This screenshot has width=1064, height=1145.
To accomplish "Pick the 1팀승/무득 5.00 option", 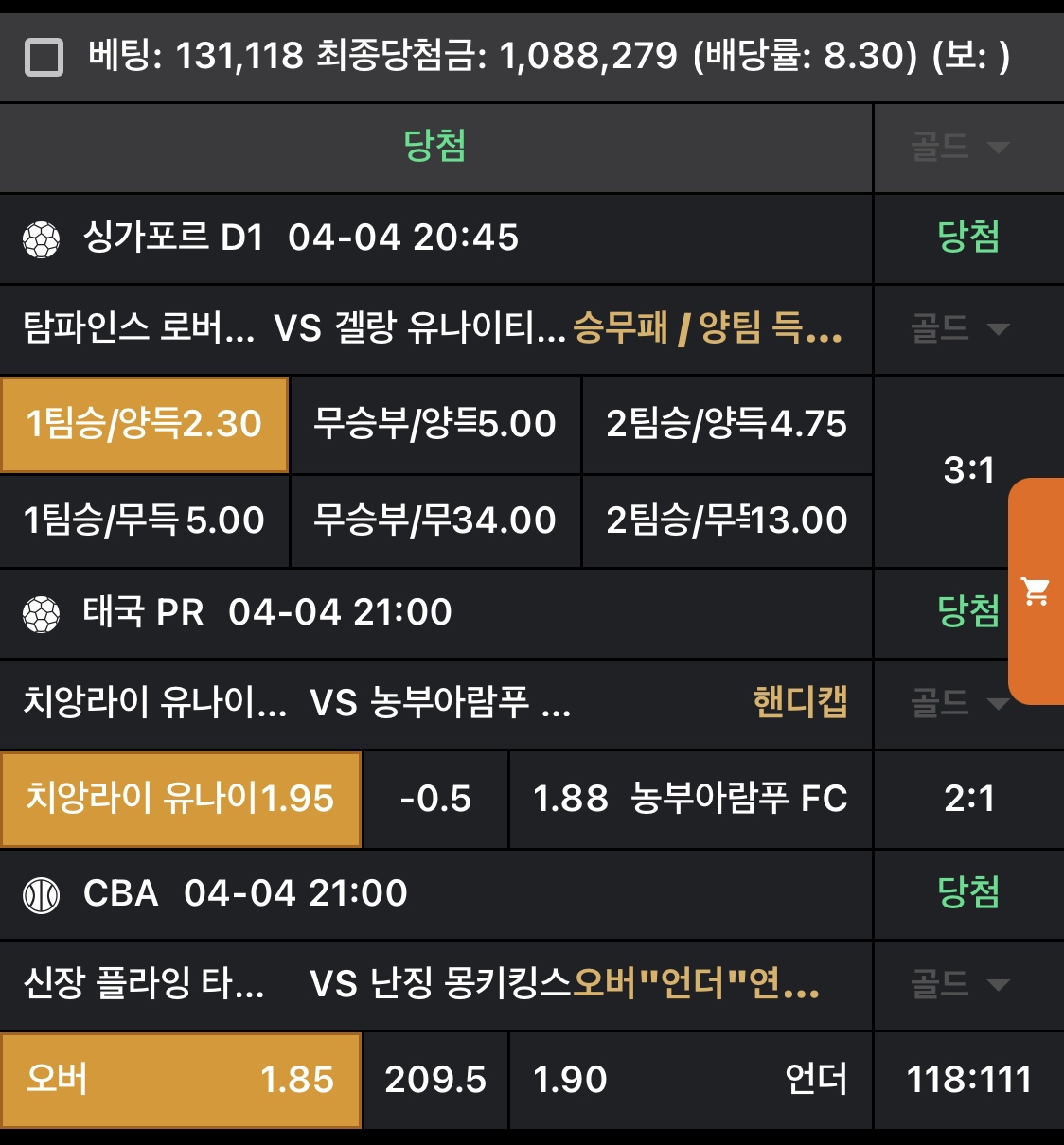I will point(144,521).
